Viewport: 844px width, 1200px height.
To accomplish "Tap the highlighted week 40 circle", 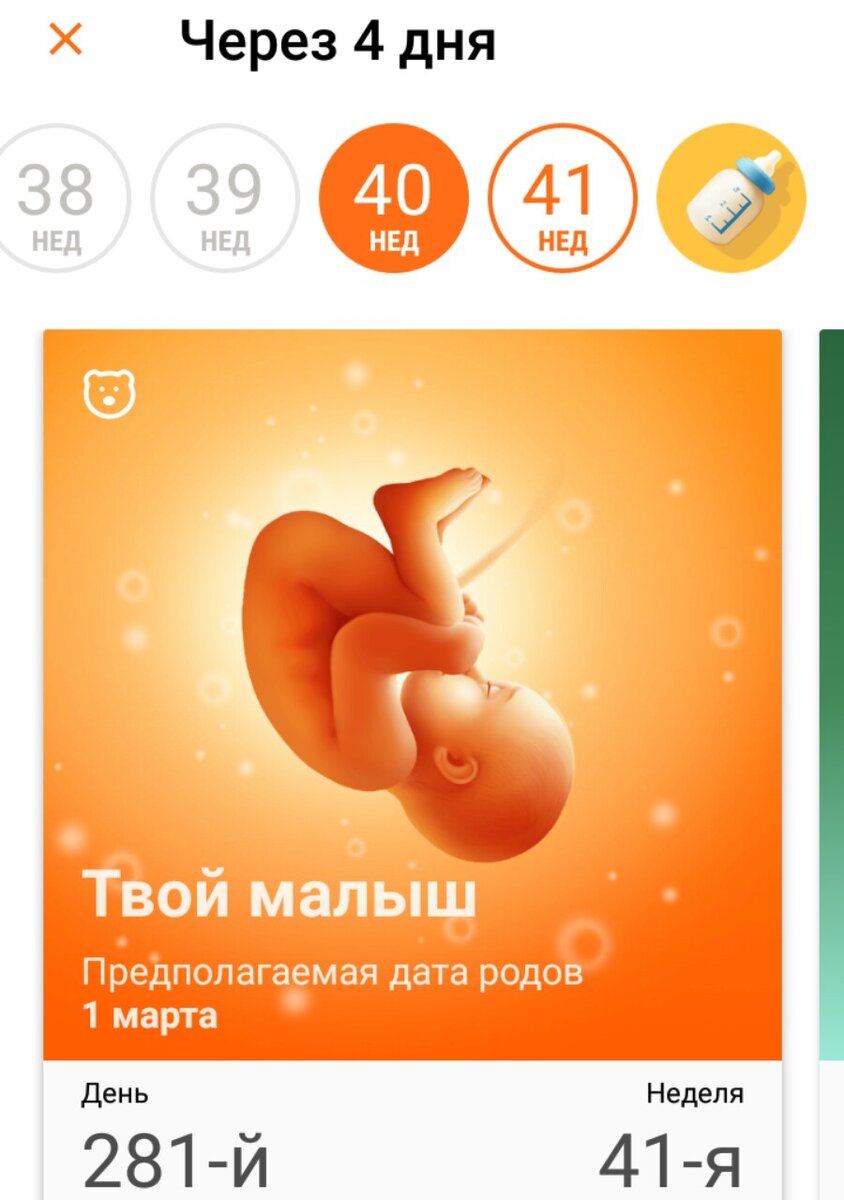I will click(394, 198).
